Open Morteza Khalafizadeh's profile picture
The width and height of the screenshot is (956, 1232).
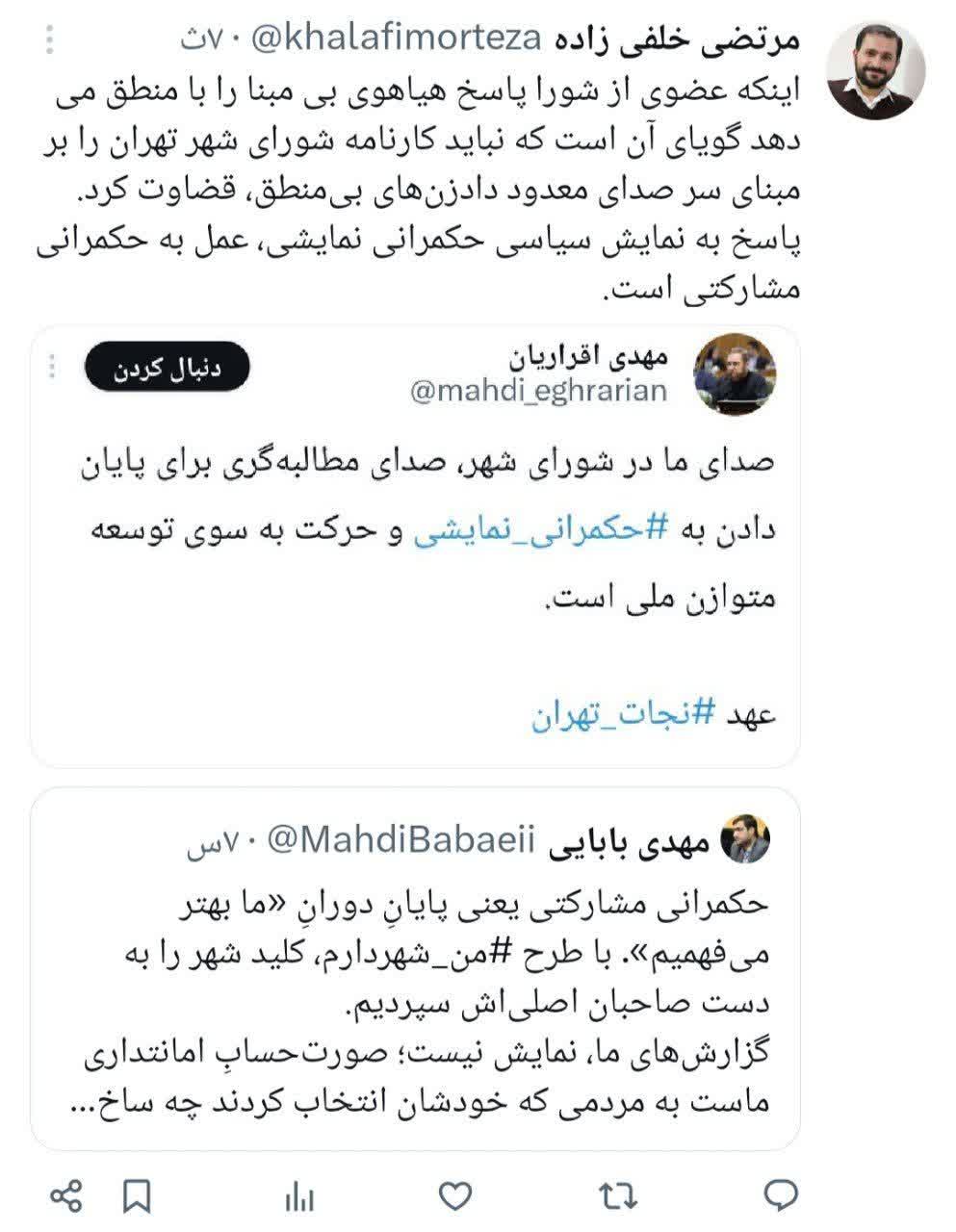pos(876,70)
